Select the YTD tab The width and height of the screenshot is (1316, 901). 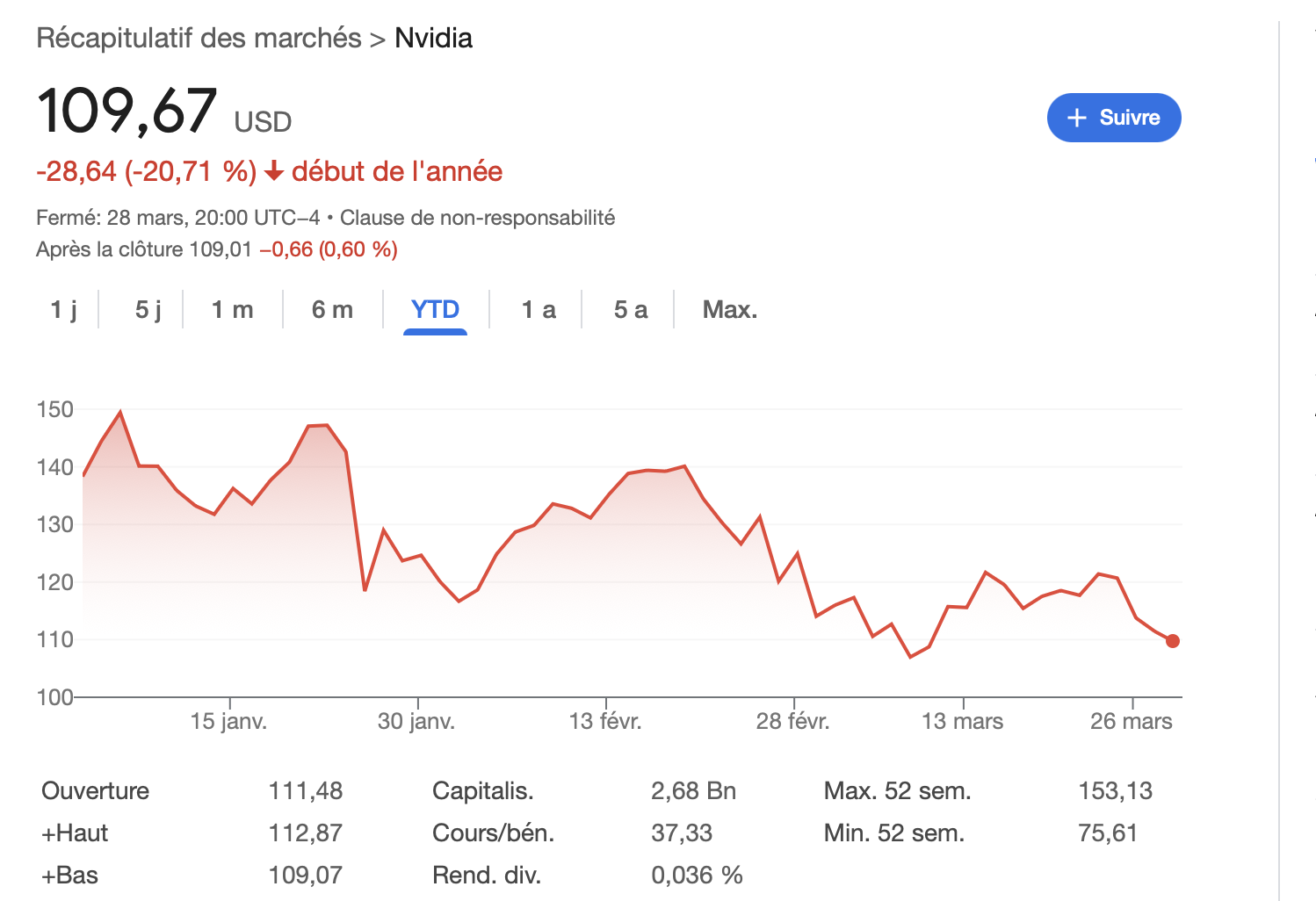click(435, 310)
